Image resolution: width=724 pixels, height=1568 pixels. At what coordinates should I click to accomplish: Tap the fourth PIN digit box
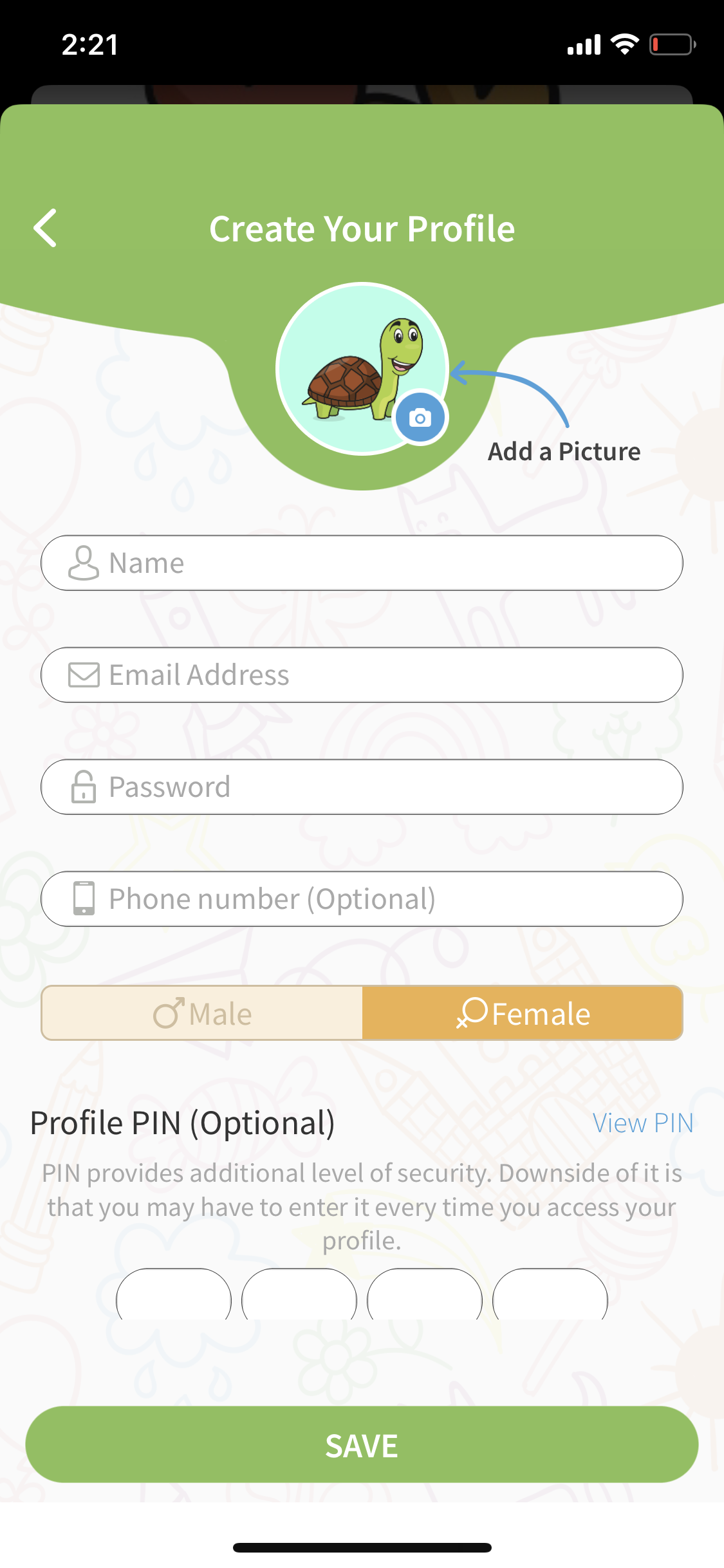550,1295
